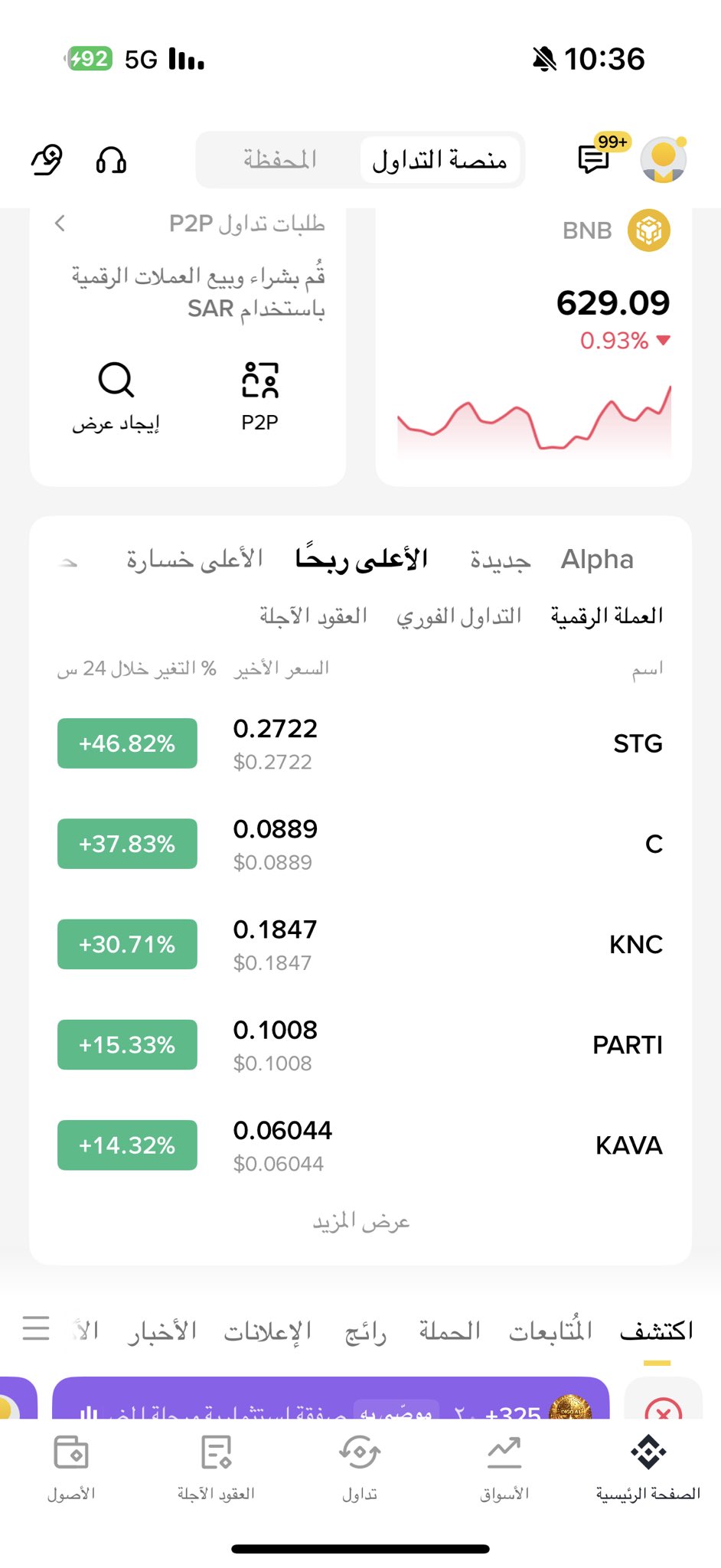Open the STG coin row
The width and height of the screenshot is (721, 1568).
pyautogui.click(x=360, y=743)
